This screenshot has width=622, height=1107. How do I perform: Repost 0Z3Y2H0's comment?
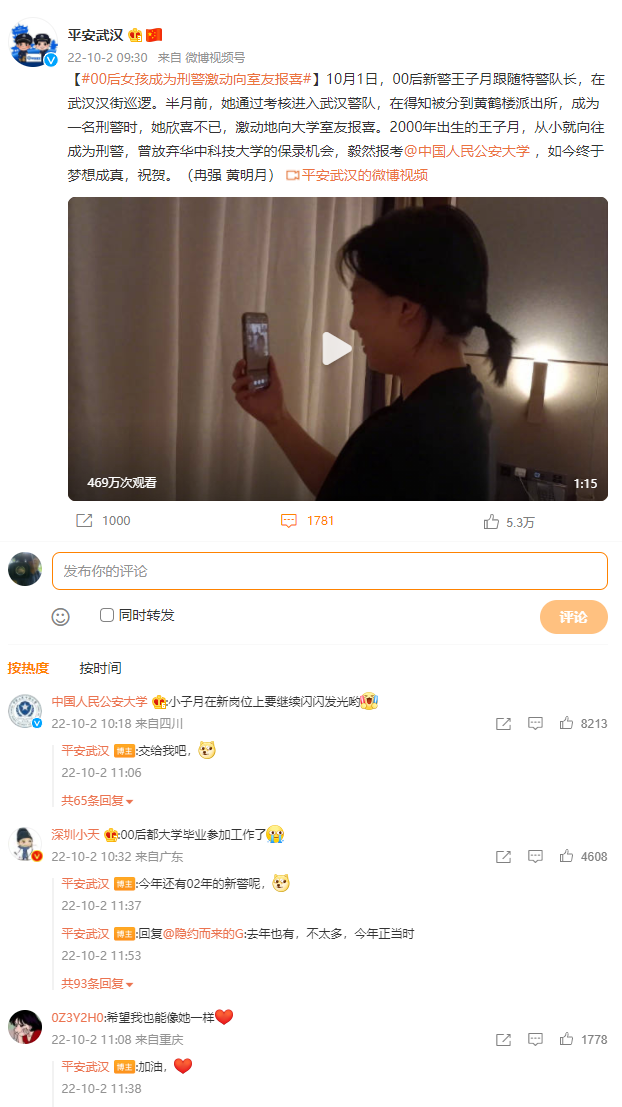(503, 1040)
